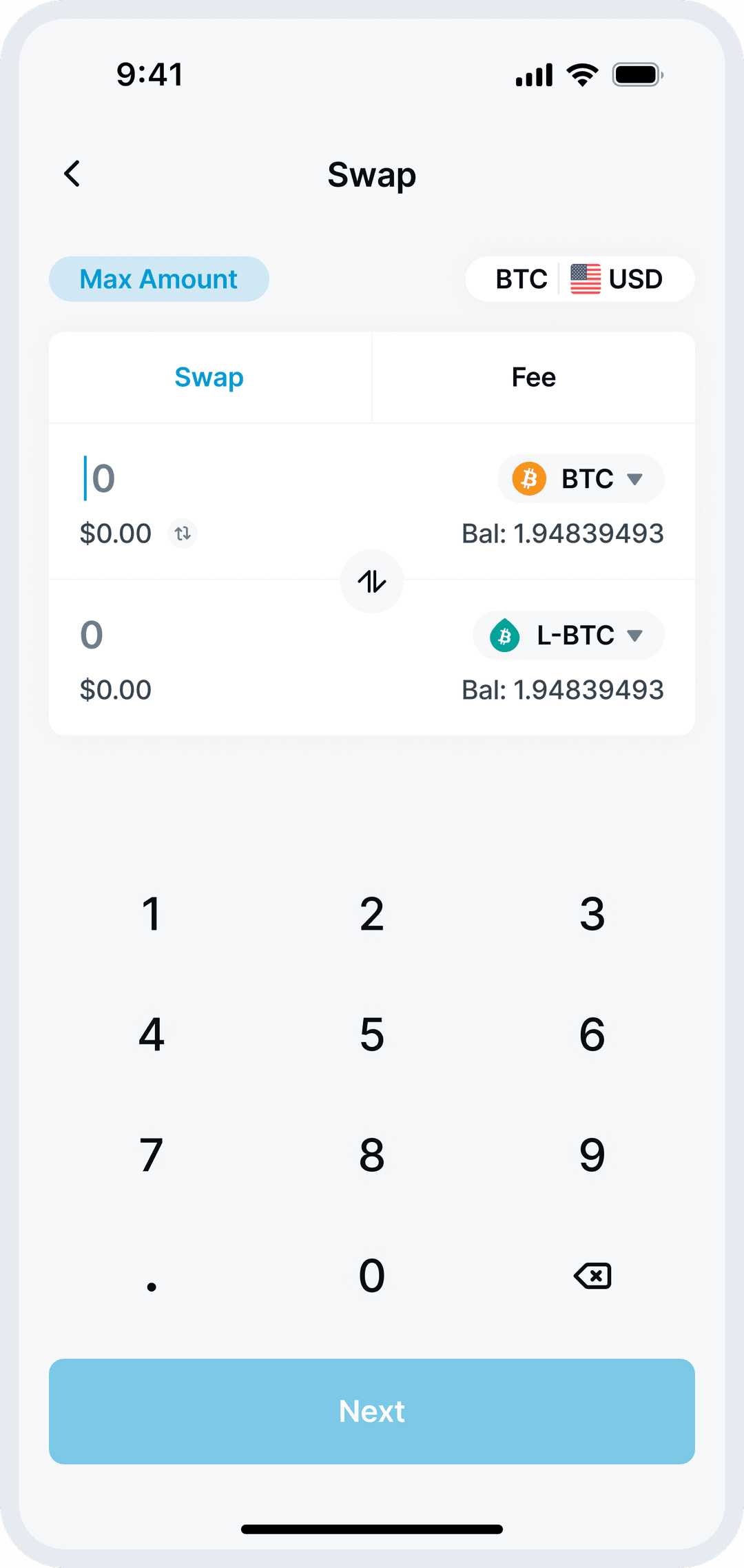Tap the small convert icon next to $0.00

click(183, 533)
